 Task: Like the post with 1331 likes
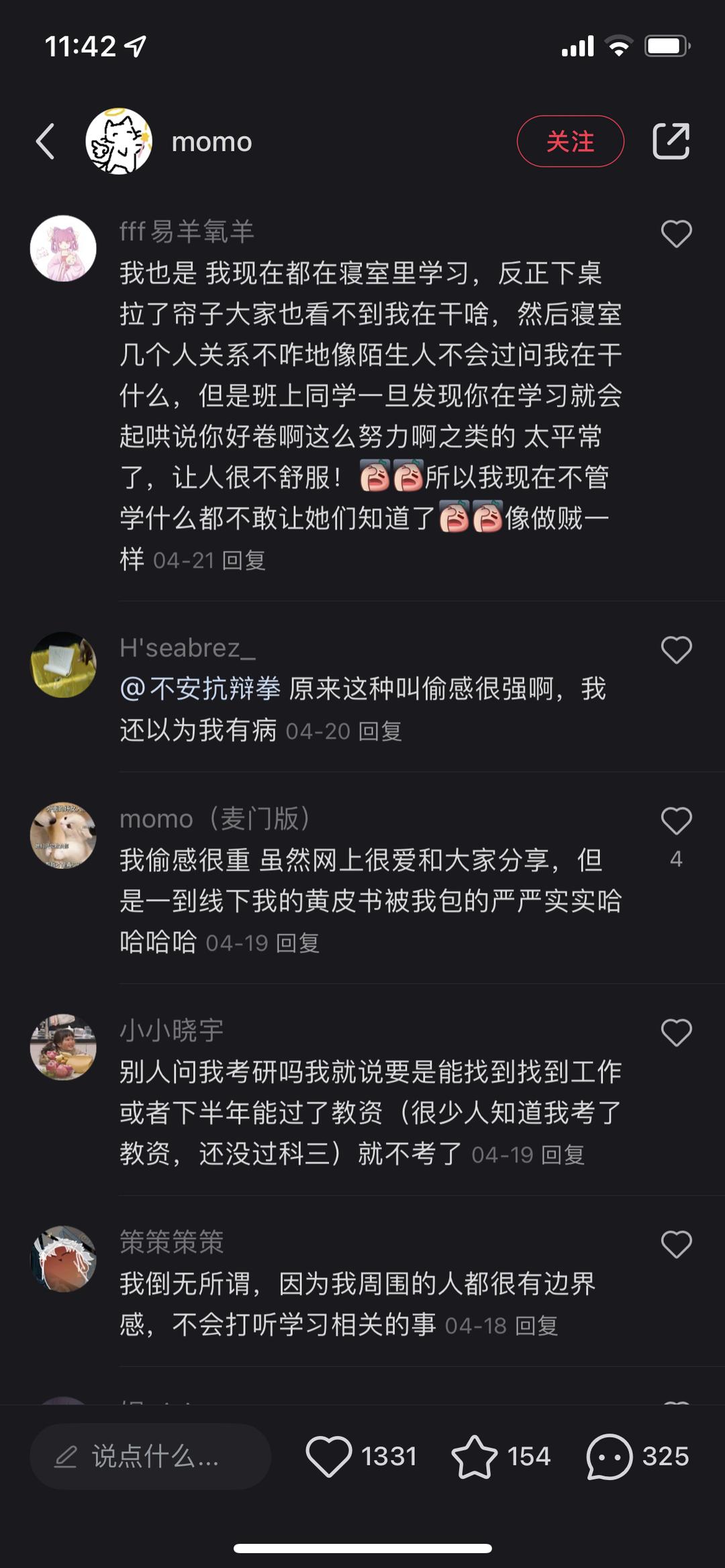tap(329, 1457)
